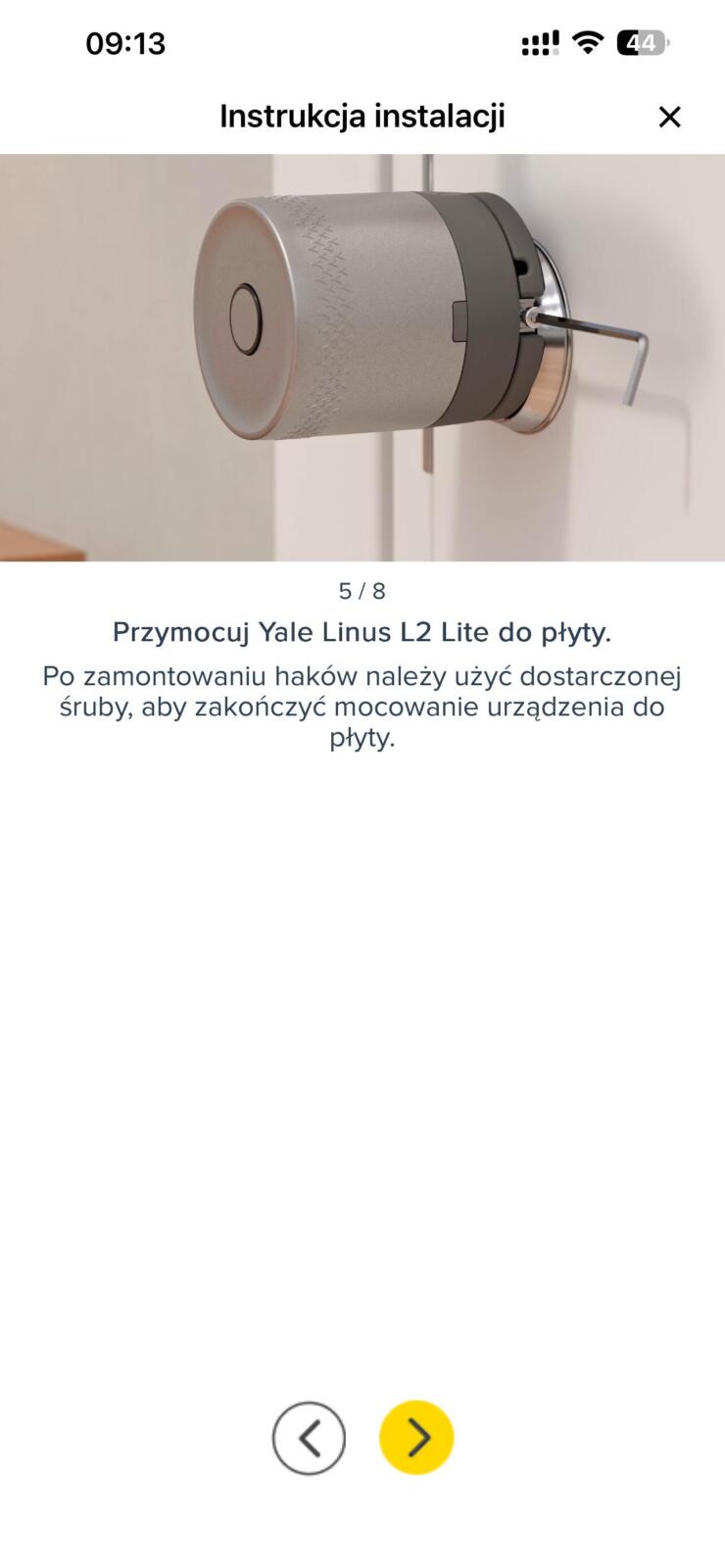
Task: Close the installation instructions
Action: pyautogui.click(x=669, y=117)
